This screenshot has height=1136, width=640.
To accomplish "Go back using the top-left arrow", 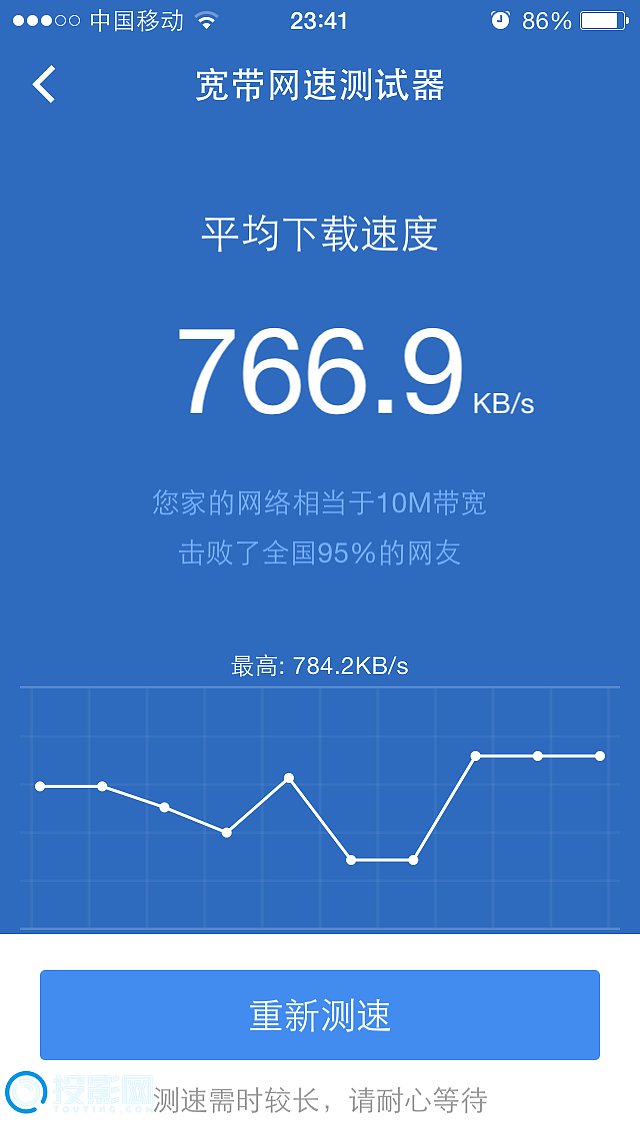I will click(x=44, y=84).
